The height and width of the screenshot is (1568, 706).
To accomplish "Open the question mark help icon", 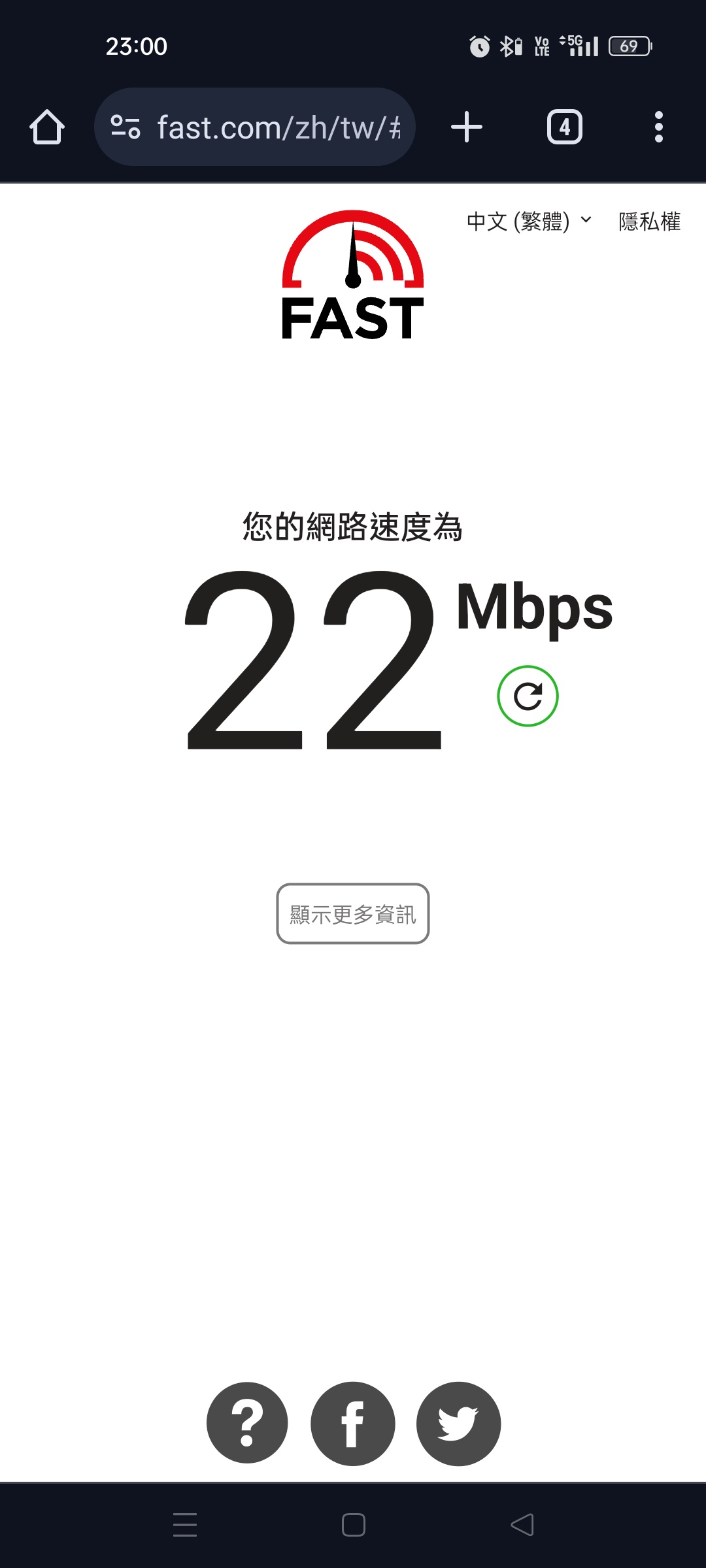I will coord(247,1423).
